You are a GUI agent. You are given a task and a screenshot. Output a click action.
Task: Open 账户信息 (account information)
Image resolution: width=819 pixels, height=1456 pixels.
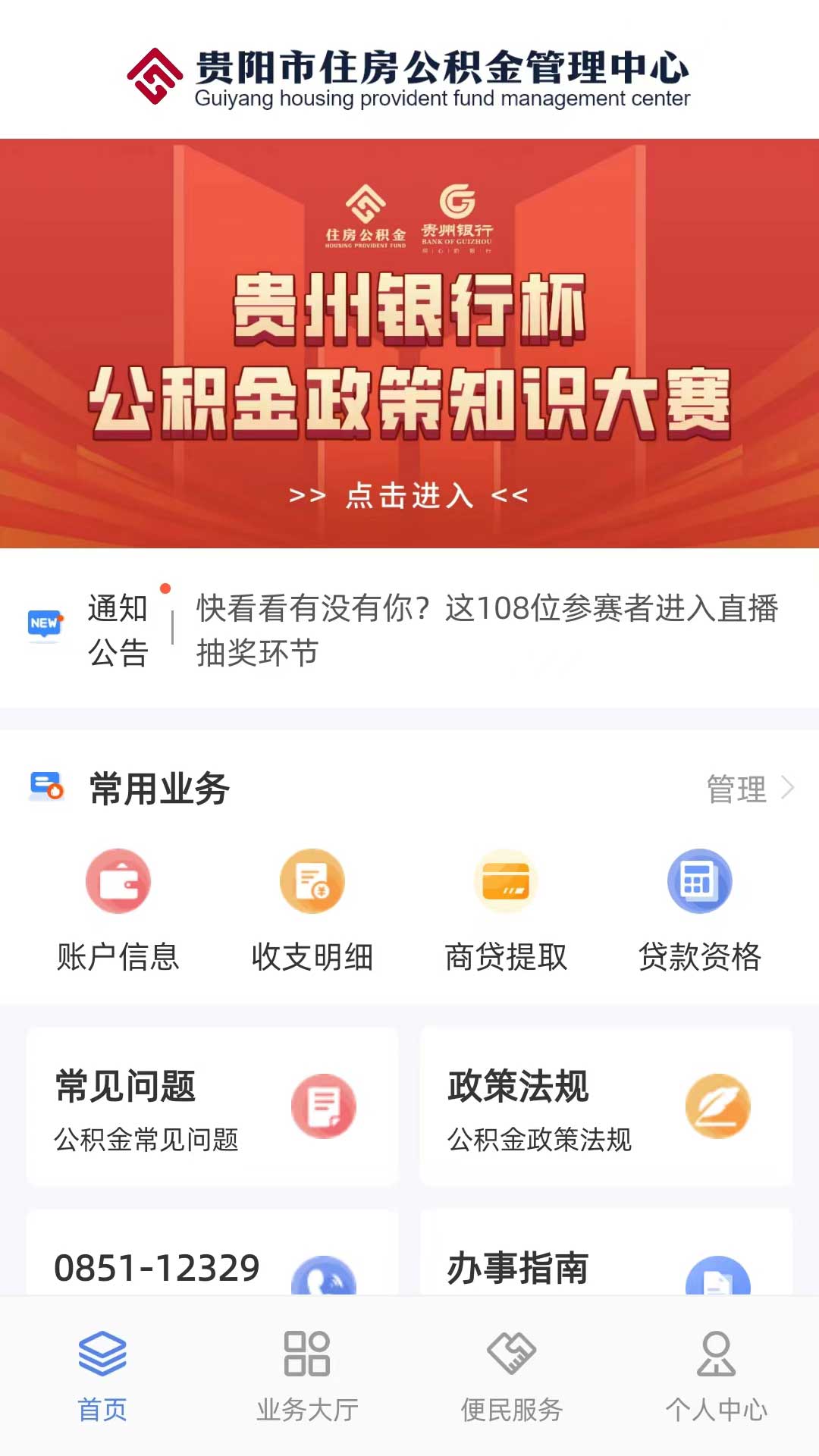point(118,910)
